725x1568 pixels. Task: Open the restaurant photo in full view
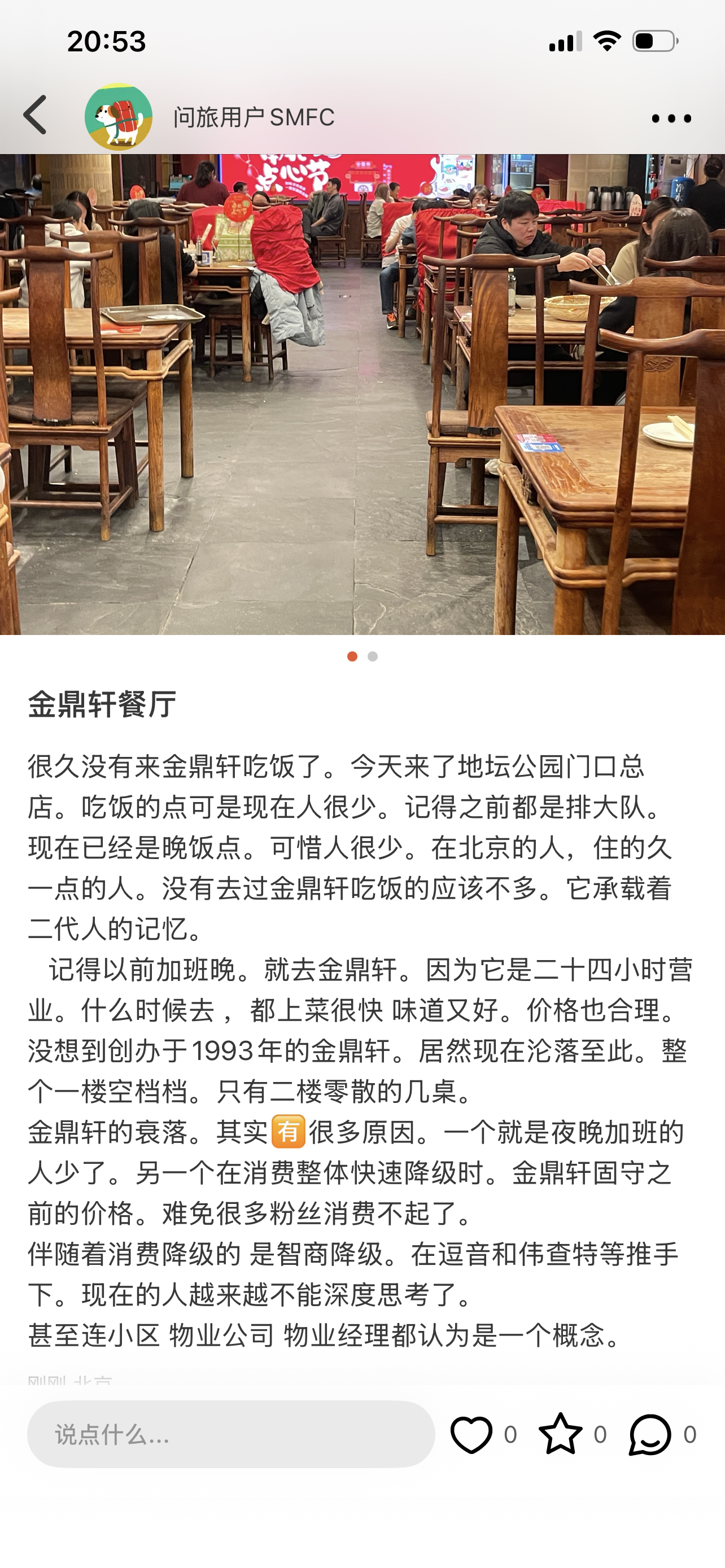pyautogui.click(x=362, y=395)
